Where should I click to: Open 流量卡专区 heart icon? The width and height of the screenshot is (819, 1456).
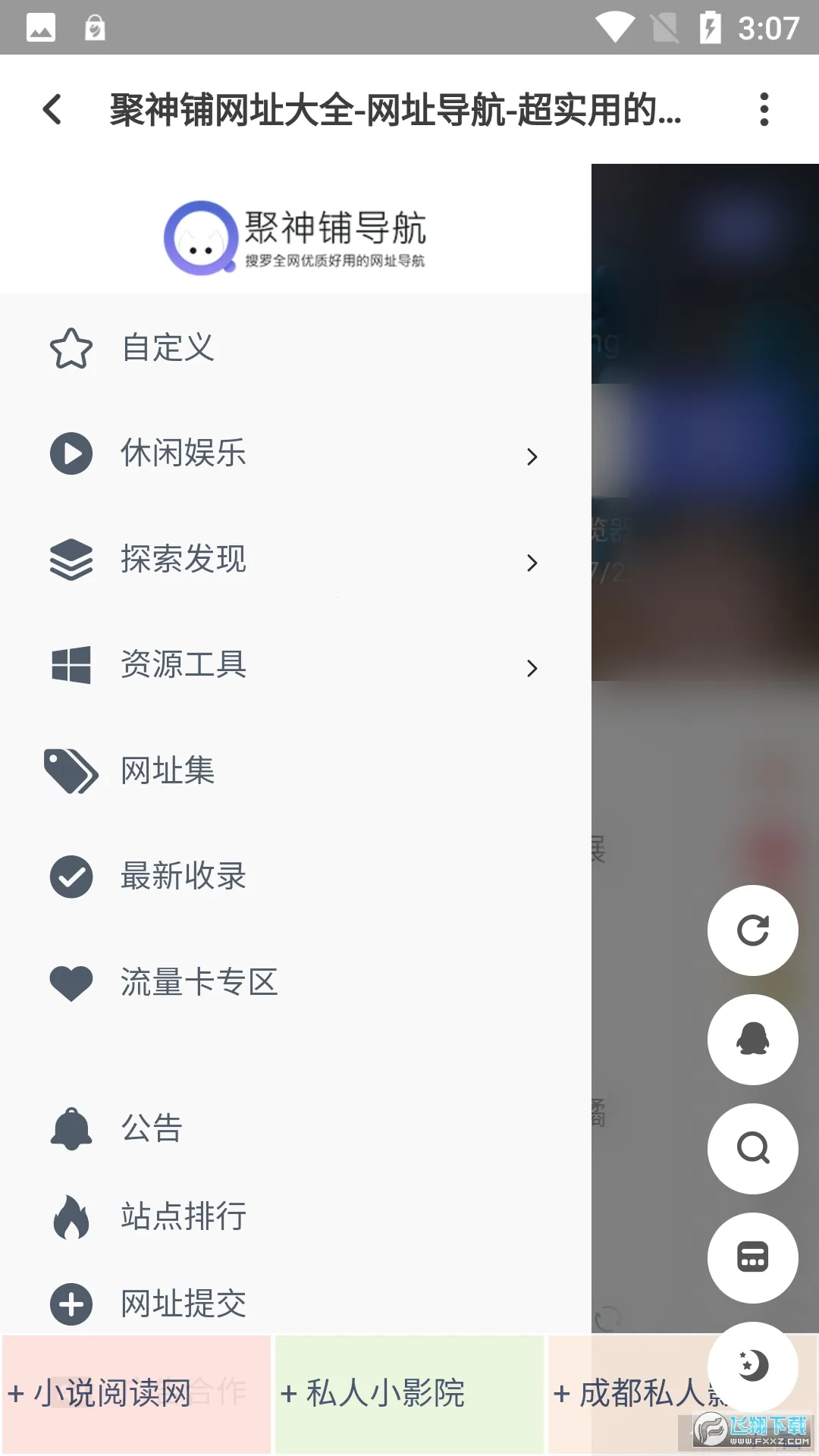pyautogui.click(x=70, y=982)
